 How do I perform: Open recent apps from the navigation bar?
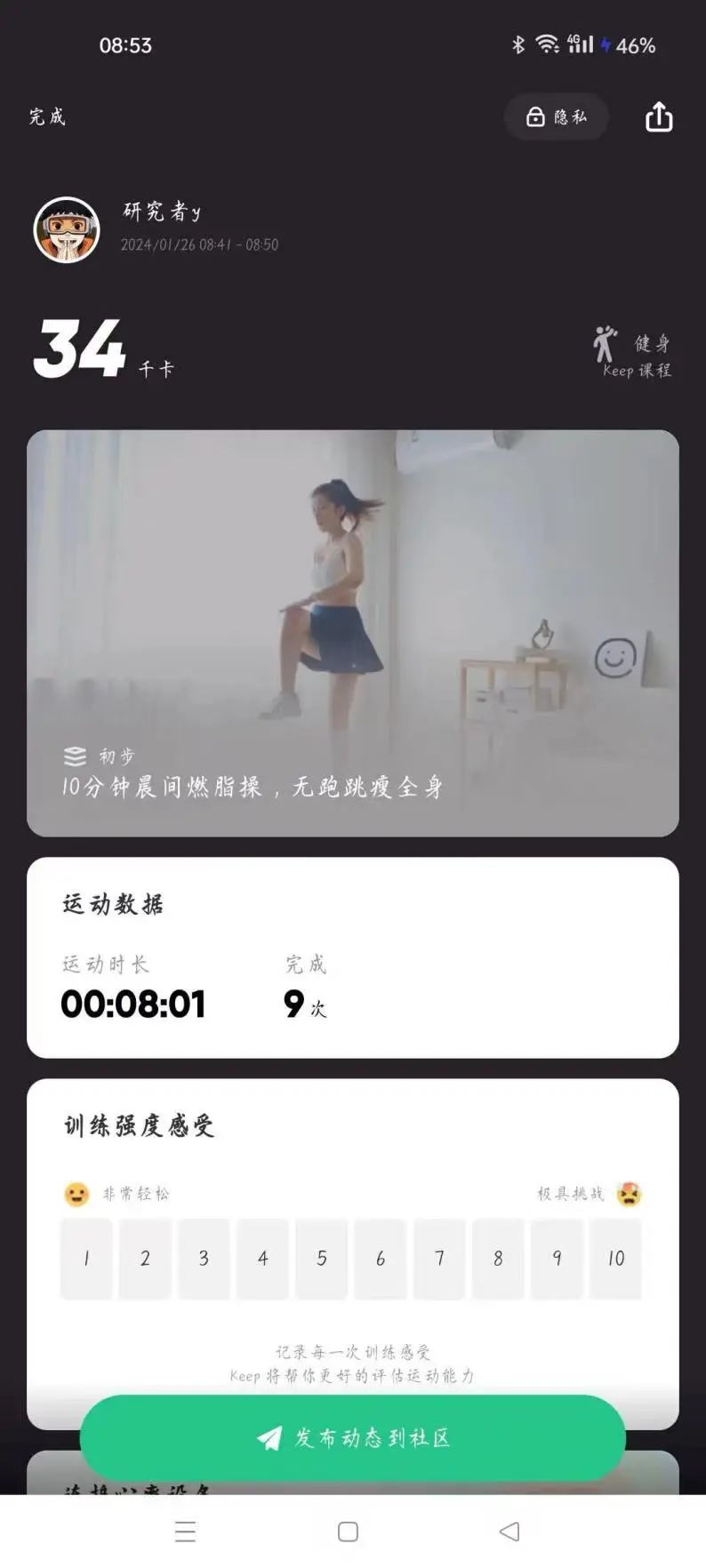coord(185,1531)
